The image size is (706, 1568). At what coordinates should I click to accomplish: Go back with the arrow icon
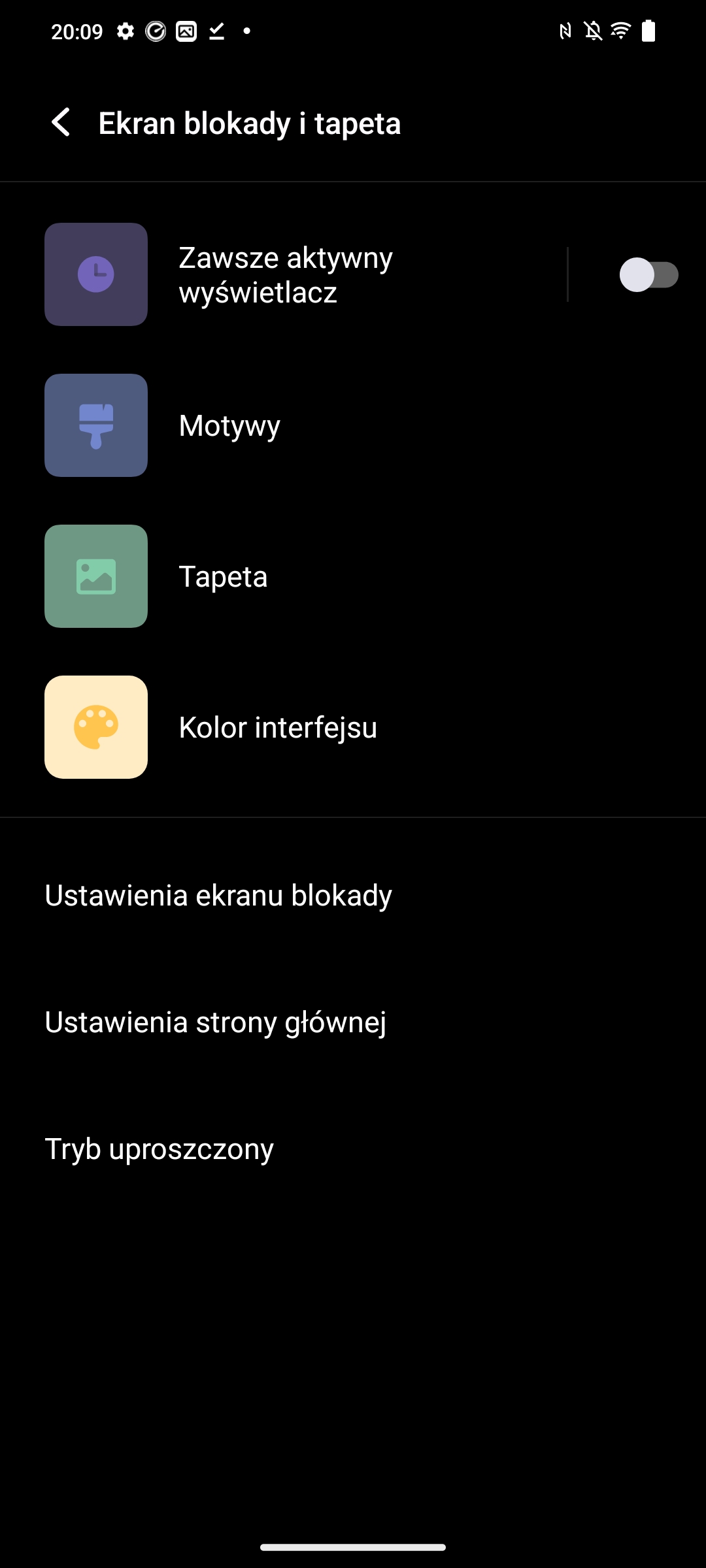(x=62, y=123)
